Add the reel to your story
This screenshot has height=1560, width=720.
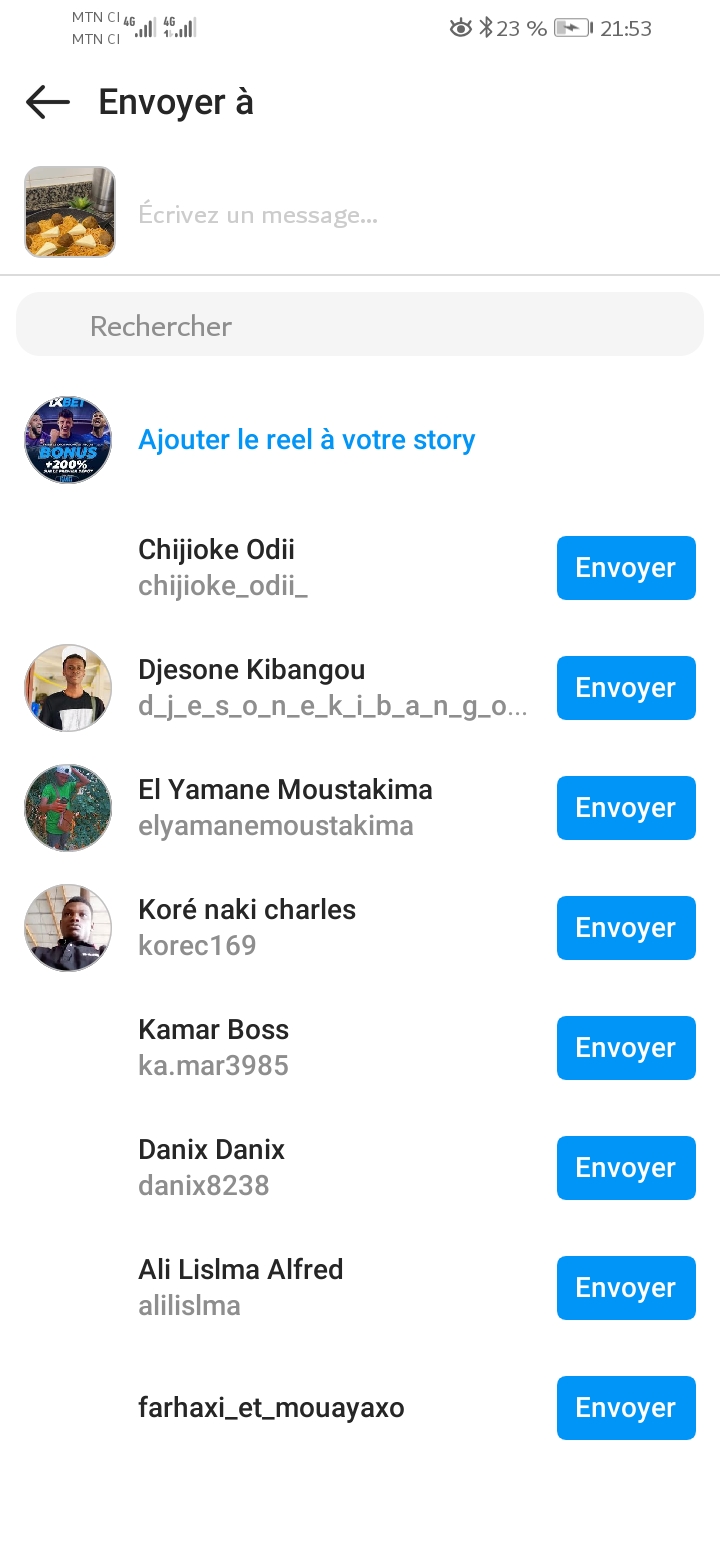point(306,440)
